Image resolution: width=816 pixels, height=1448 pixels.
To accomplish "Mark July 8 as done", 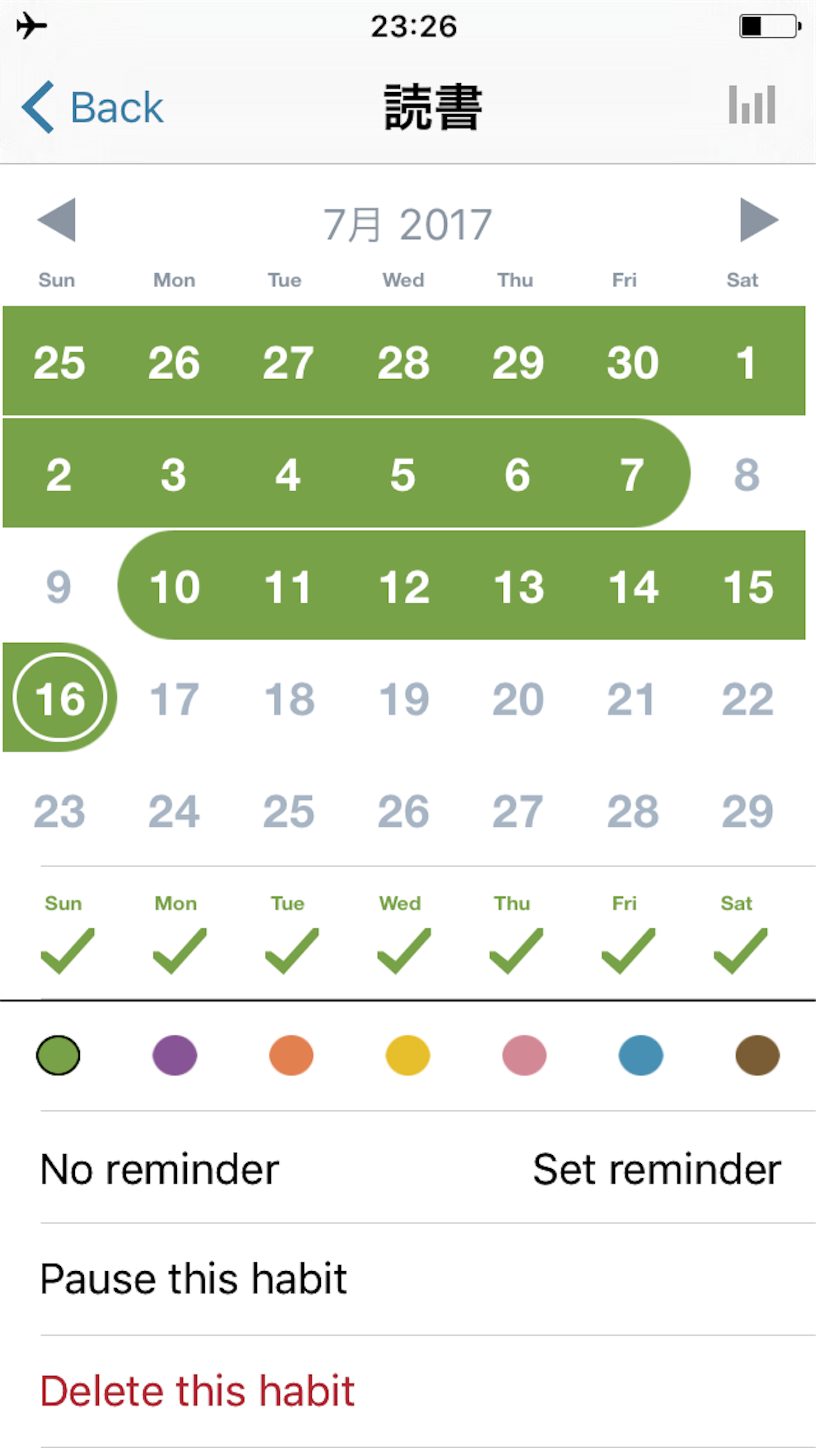I will point(747,474).
